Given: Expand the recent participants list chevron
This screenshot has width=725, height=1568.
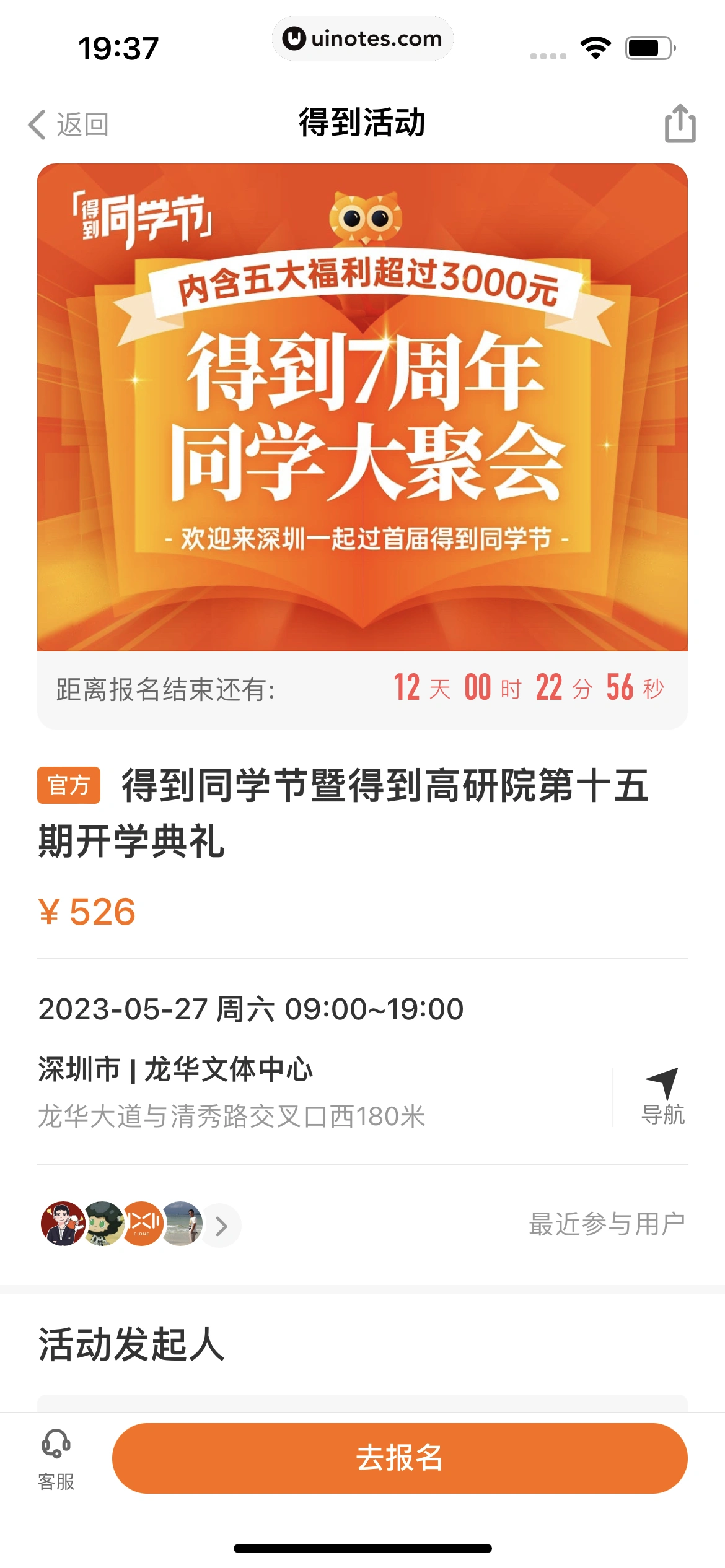Looking at the screenshot, I should (221, 1226).
